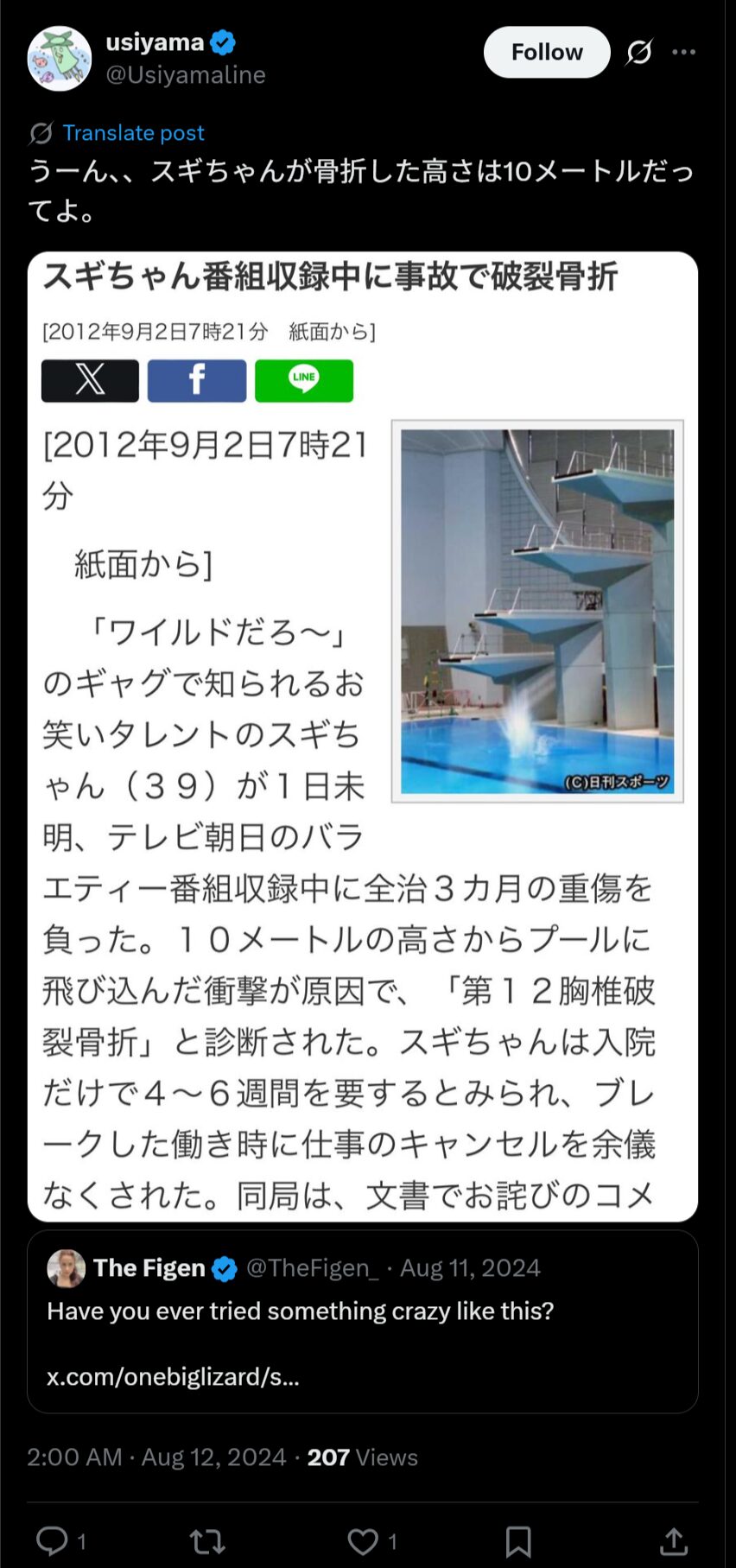Open usiyama's profile avatar
This screenshot has width=736, height=1568.
[x=60, y=59]
